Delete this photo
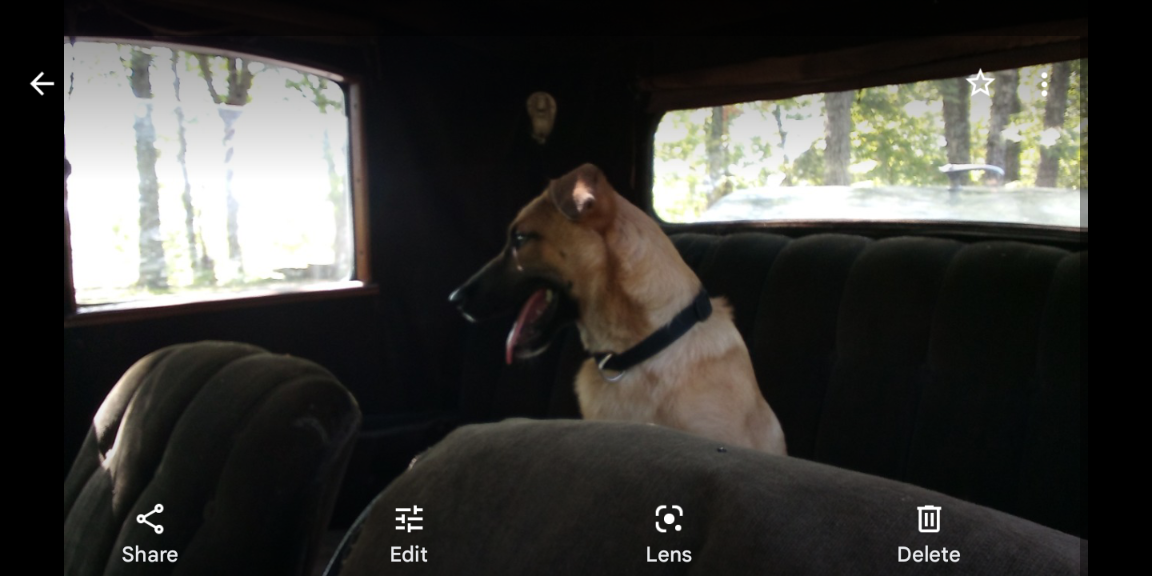 (928, 533)
